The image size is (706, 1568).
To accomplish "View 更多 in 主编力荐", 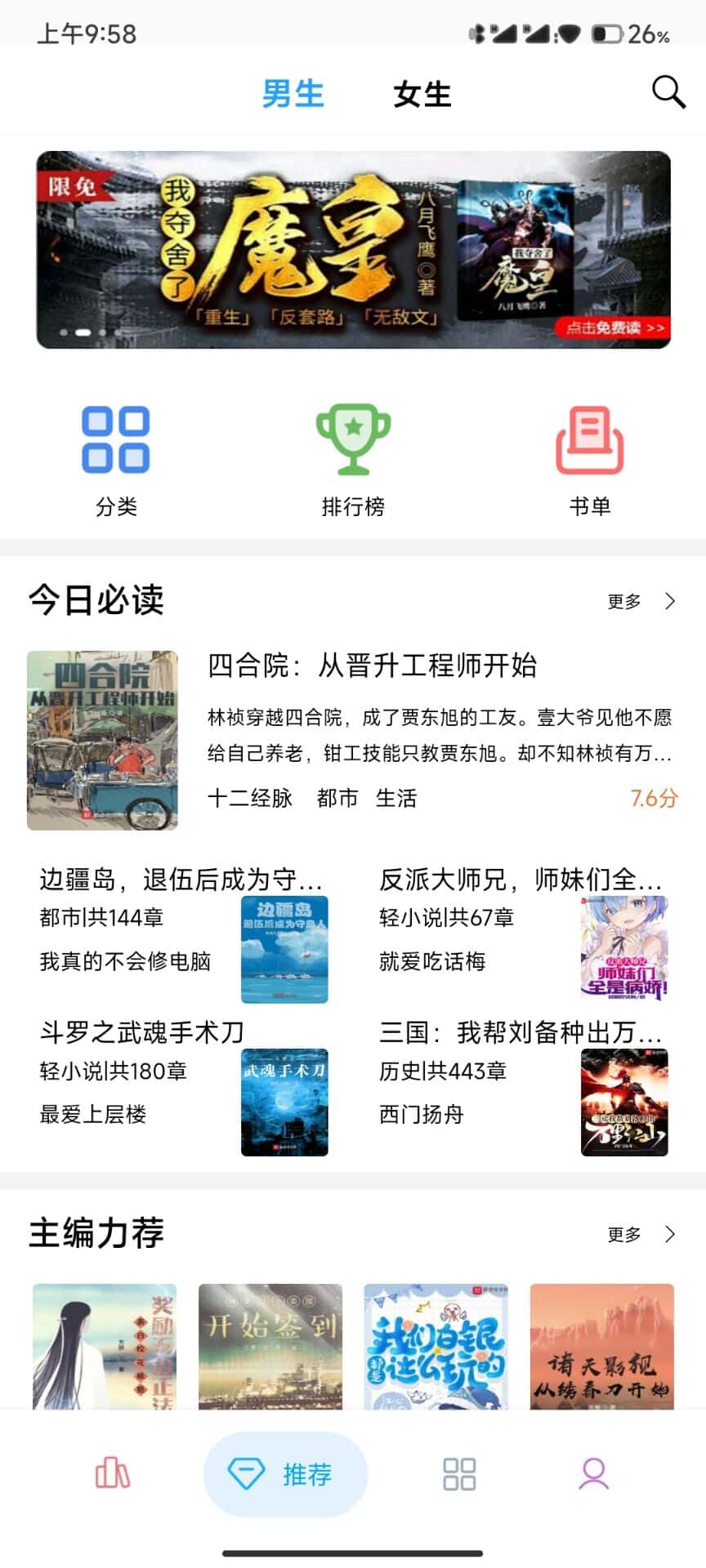I will [641, 1234].
